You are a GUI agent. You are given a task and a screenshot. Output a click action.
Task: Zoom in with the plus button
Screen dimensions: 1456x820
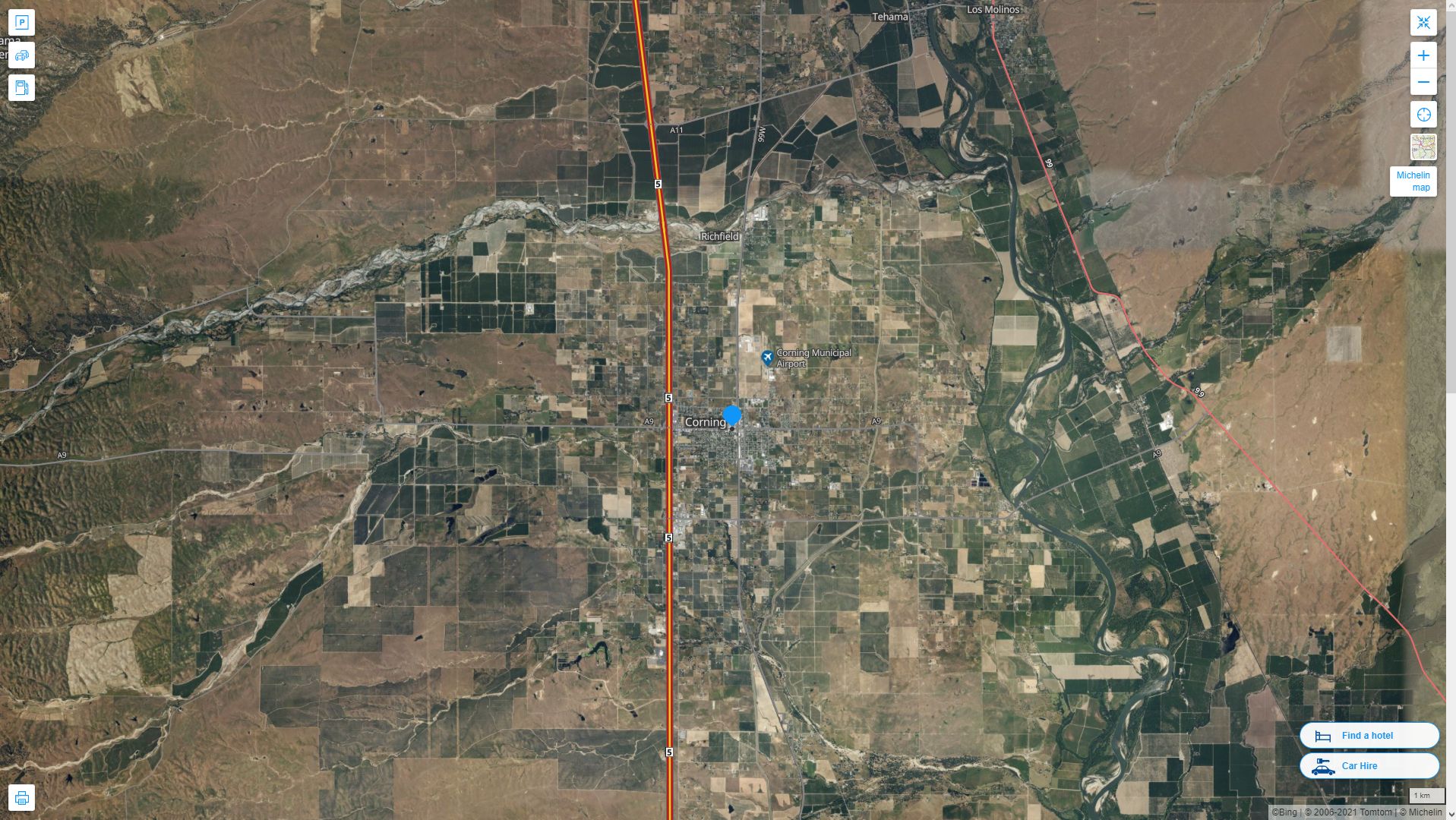[x=1423, y=55]
